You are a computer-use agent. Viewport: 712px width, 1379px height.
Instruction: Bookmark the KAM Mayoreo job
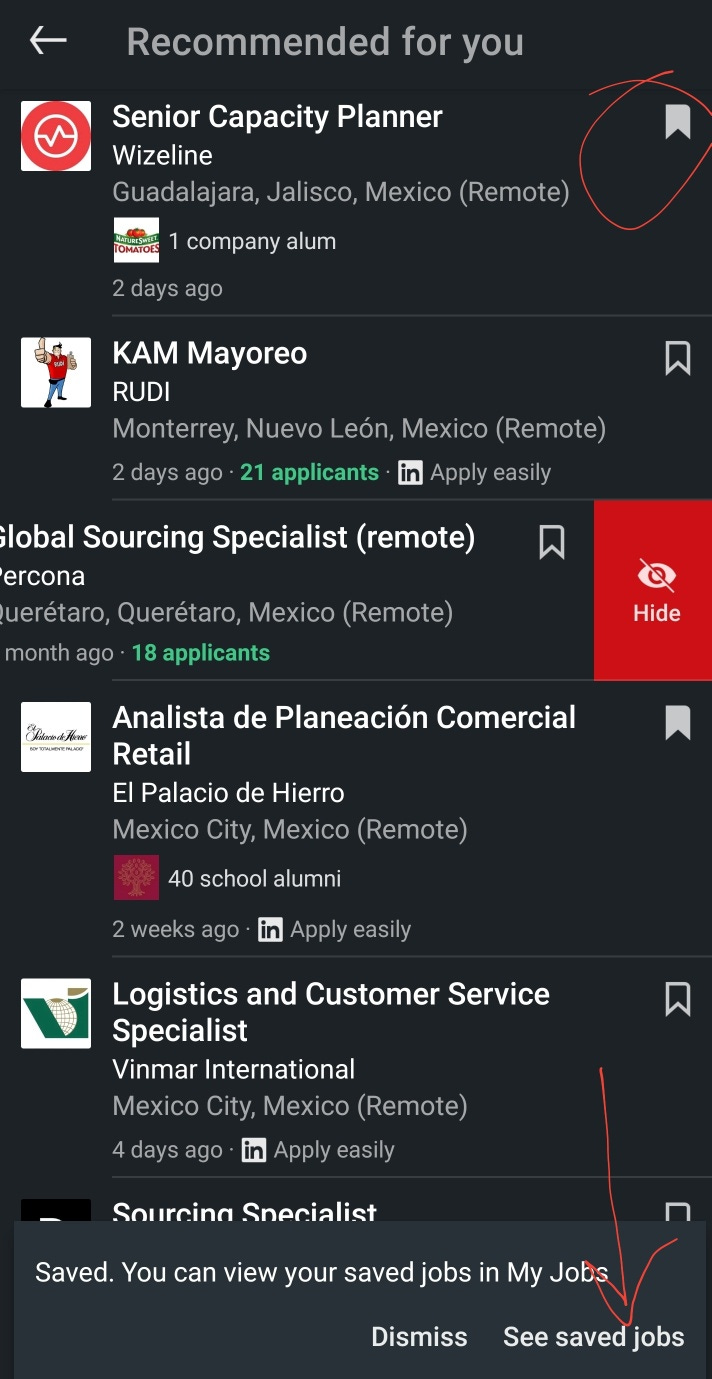(x=678, y=358)
